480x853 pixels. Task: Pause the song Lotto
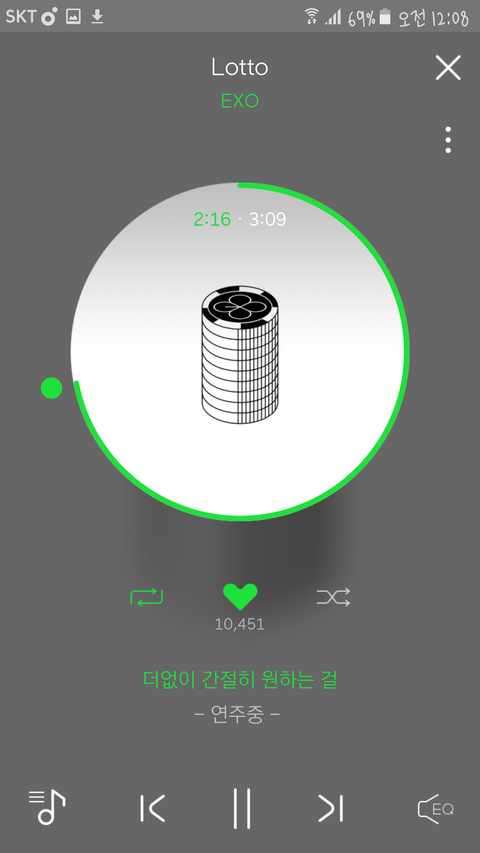point(241,808)
